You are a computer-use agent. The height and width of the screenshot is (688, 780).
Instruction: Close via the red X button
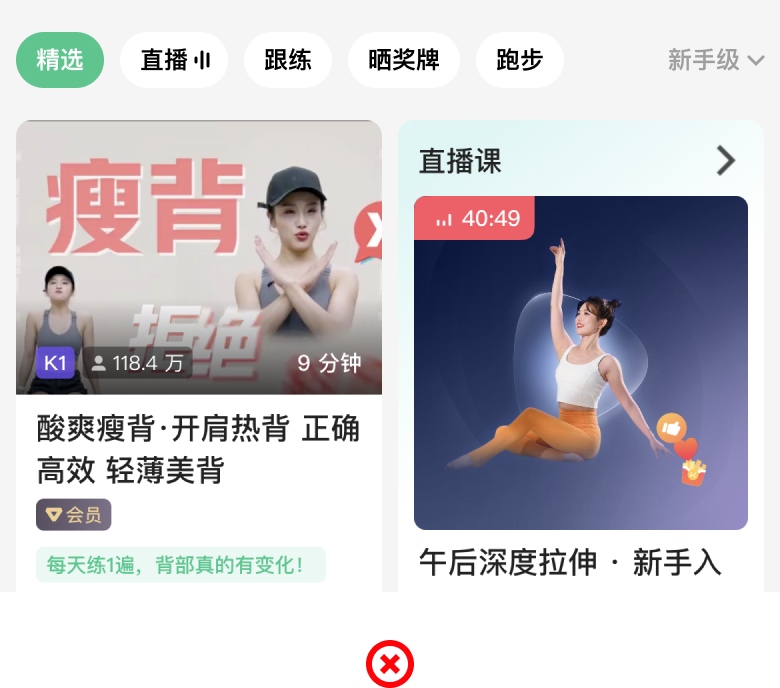[390, 664]
